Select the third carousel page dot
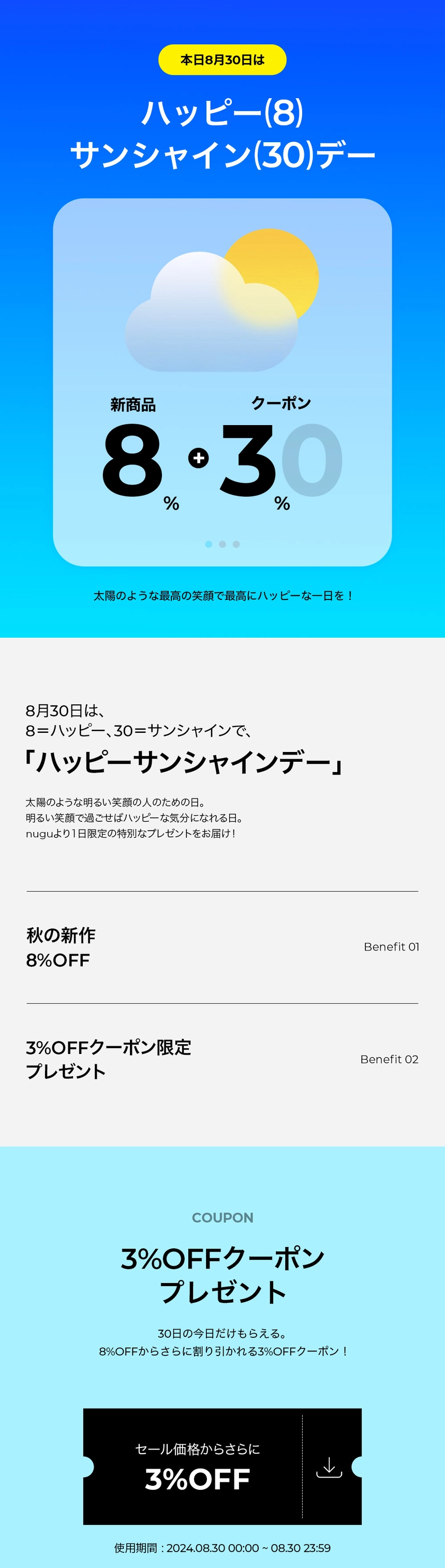 [x=236, y=544]
